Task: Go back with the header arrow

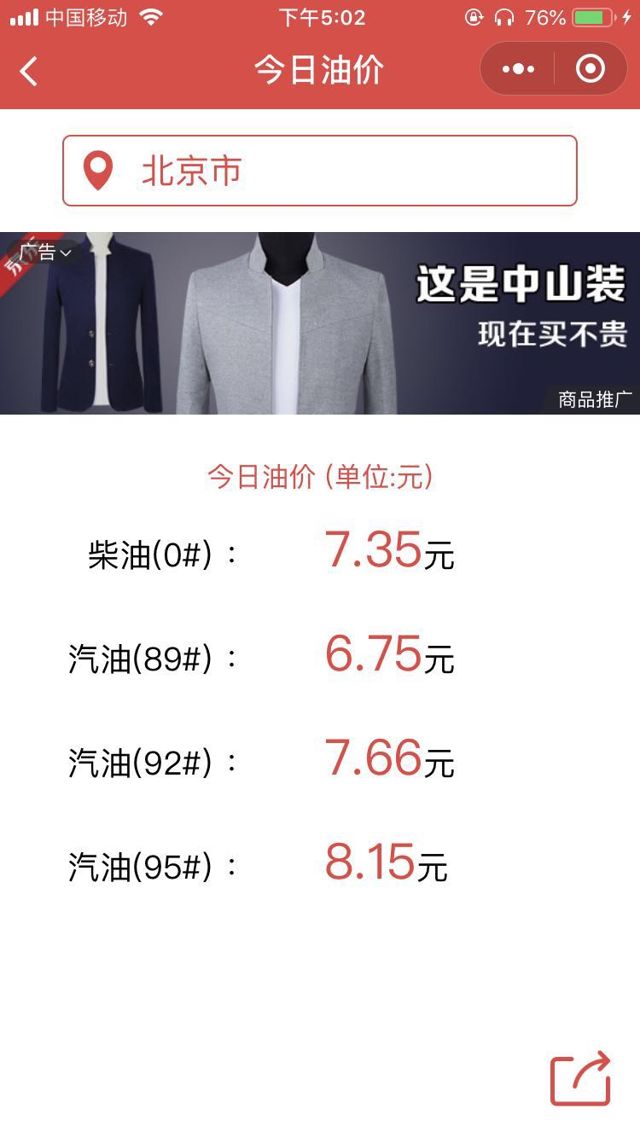Action: [29, 70]
